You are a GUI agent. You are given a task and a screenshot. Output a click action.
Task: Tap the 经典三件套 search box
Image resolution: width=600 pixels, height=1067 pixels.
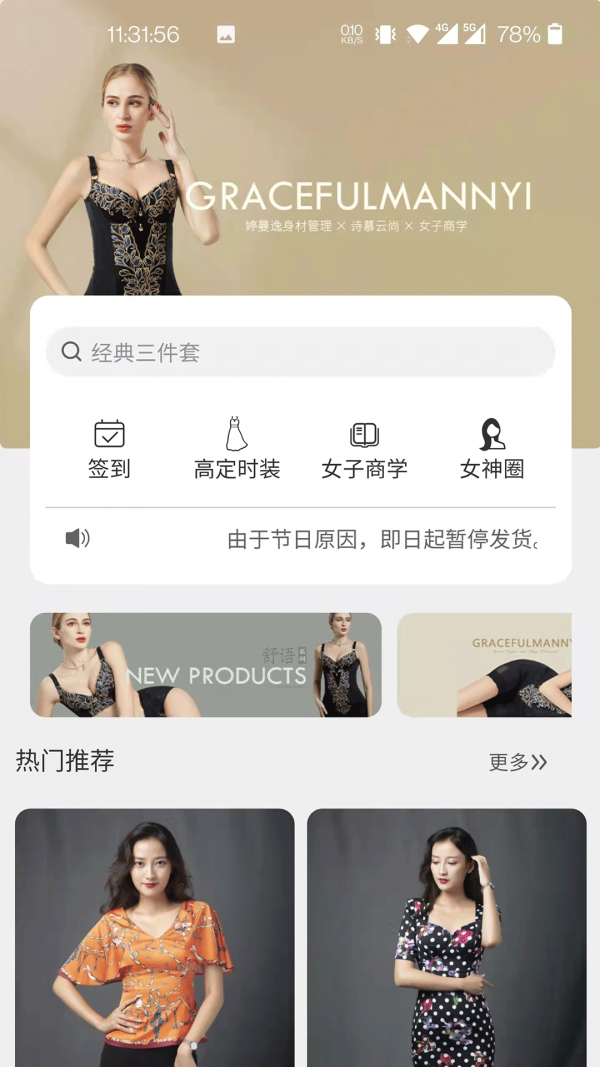tap(300, 352)
